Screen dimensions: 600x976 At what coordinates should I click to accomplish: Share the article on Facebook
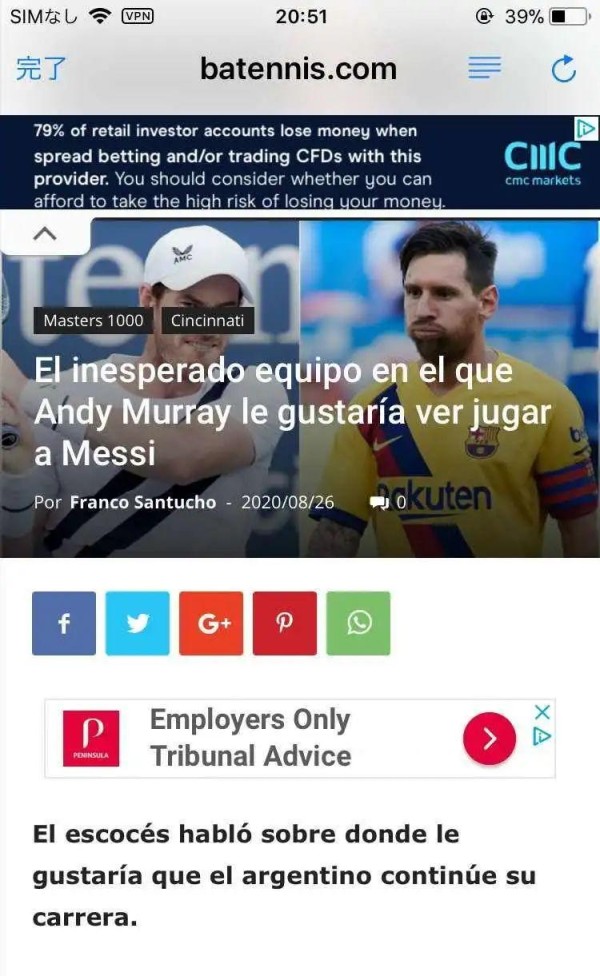click(x=64, y=623)
